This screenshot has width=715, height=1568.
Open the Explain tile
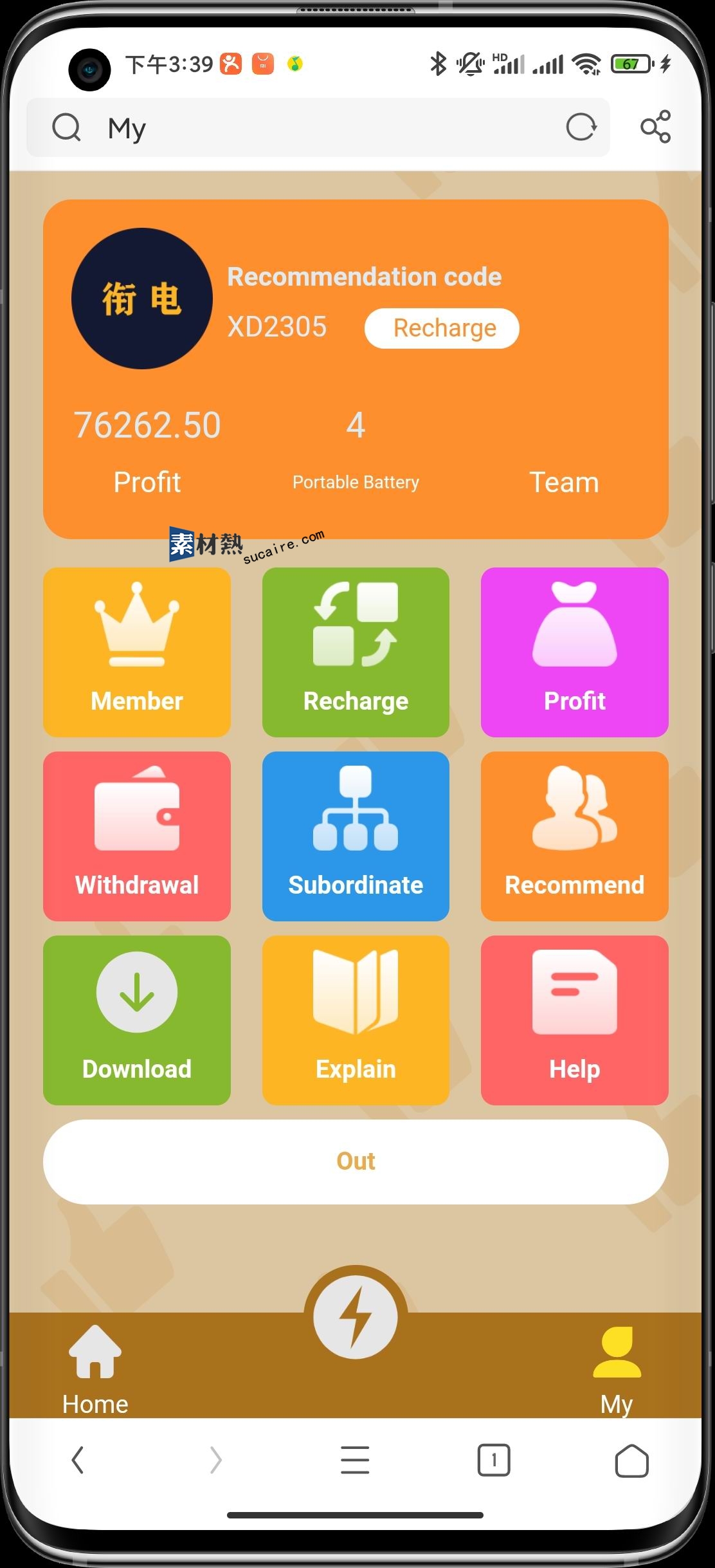coord(356,1020)
